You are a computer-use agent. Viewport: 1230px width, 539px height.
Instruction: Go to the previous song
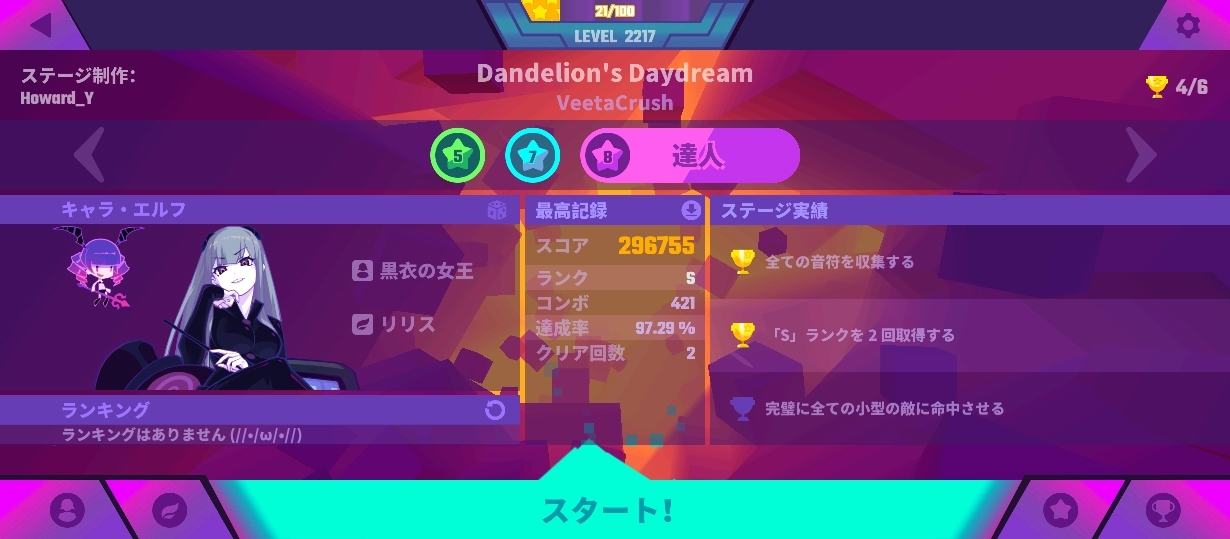coord(89,155)
